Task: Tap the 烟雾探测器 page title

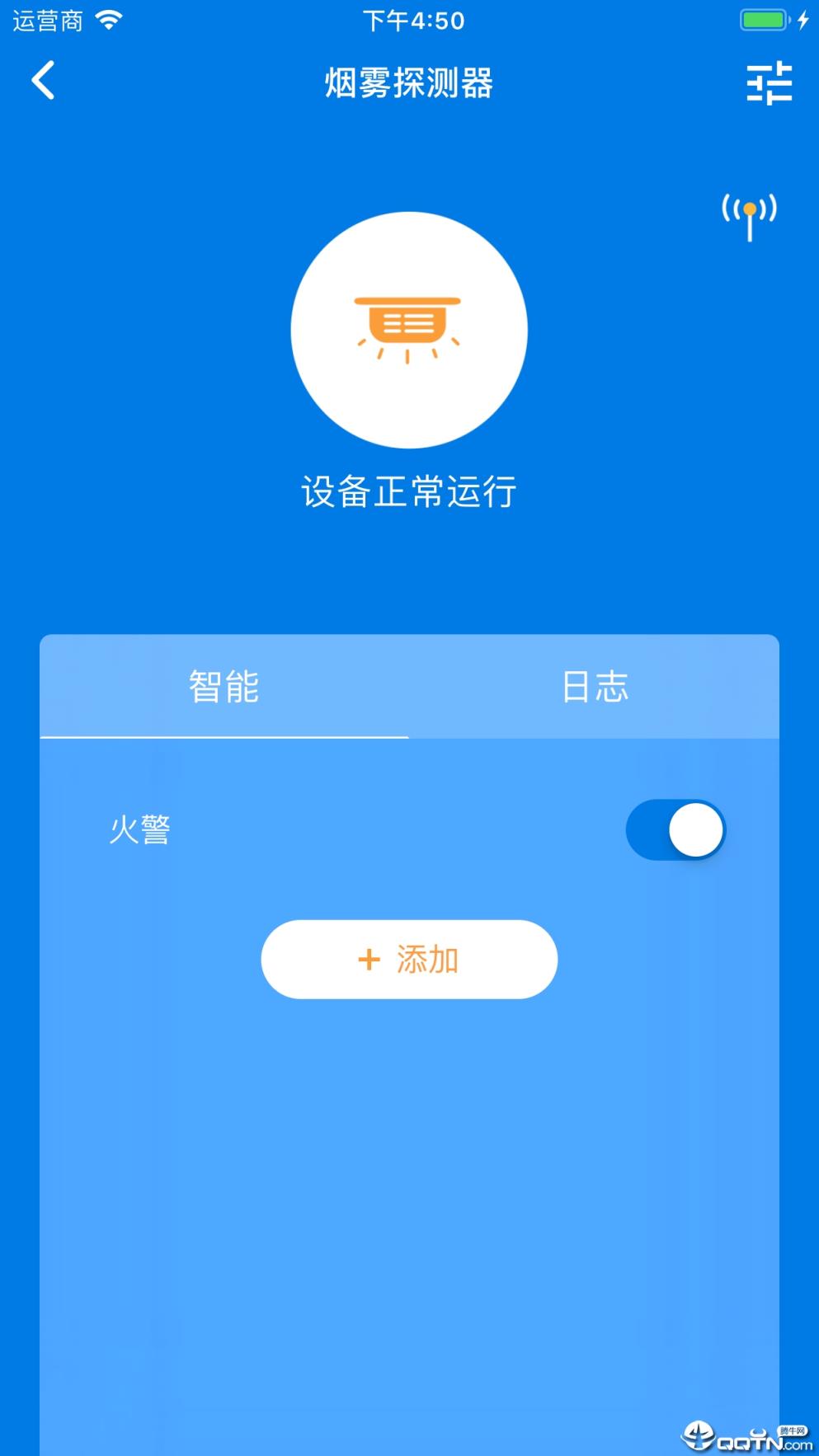Action: [x=408, y=83]
